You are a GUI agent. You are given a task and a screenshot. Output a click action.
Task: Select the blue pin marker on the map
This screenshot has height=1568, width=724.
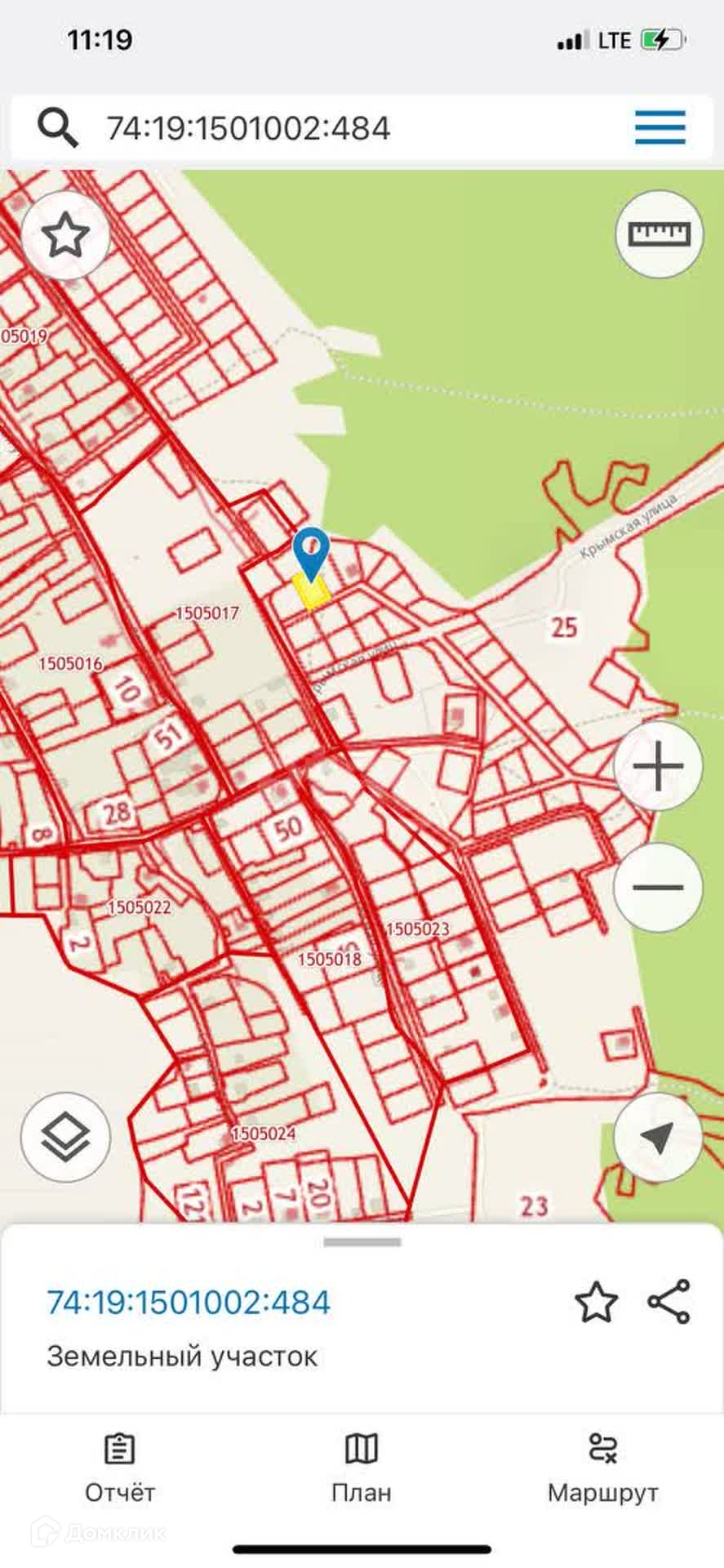coord(311,551)
